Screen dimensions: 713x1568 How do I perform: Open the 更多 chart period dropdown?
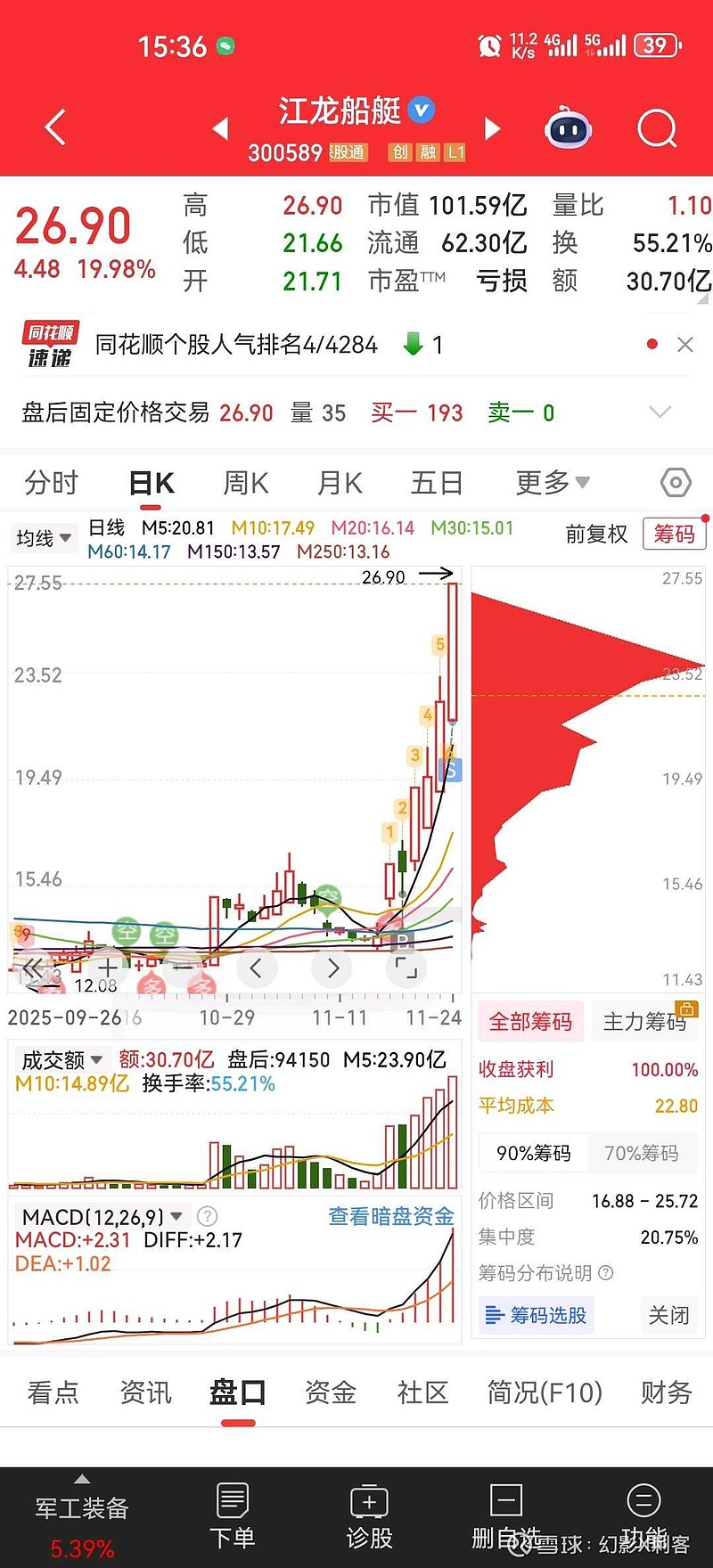tap(552, 483)
